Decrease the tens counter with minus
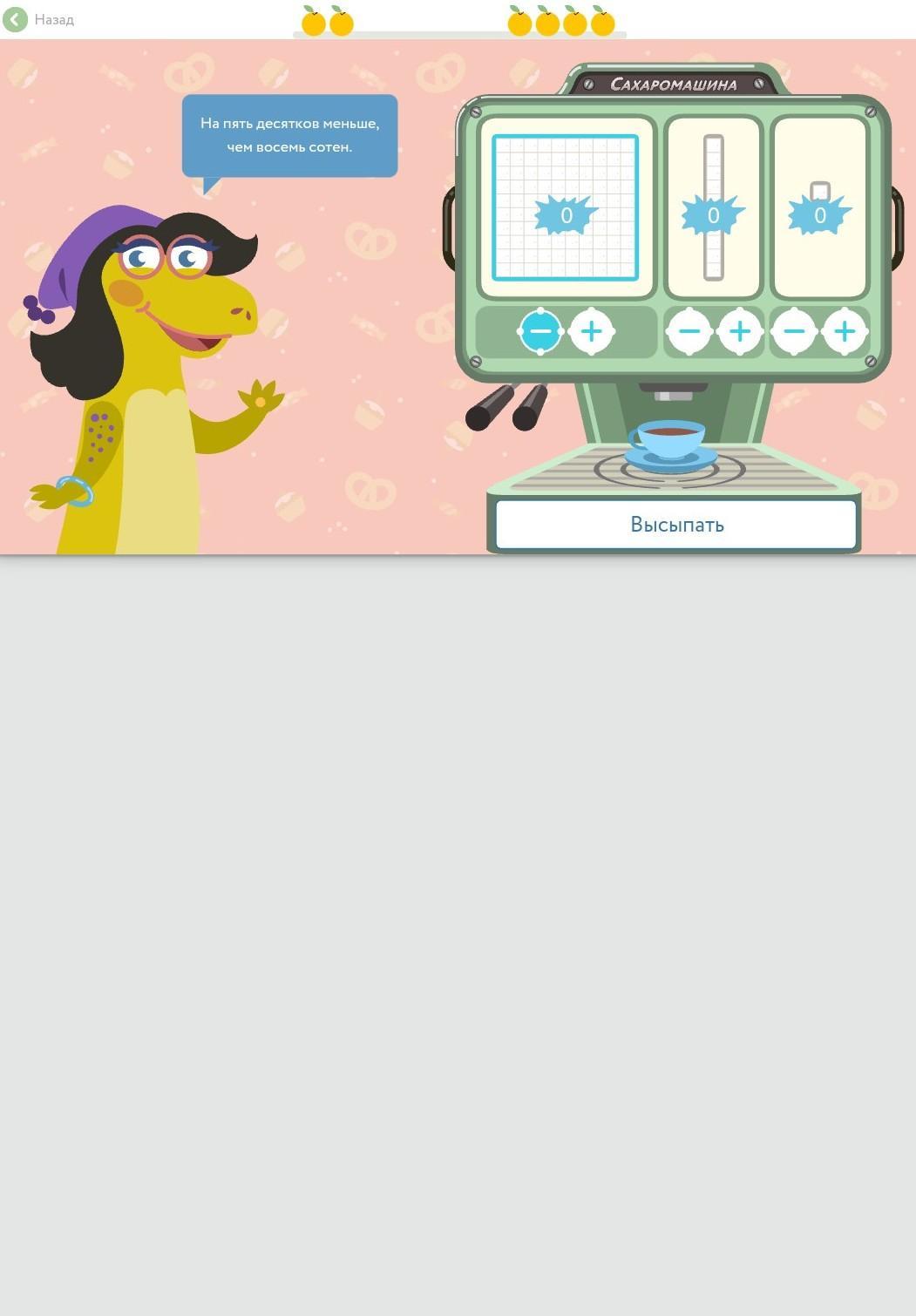Image resolution: width=916 pixels, height=1316 pixels. pos(689,331)
